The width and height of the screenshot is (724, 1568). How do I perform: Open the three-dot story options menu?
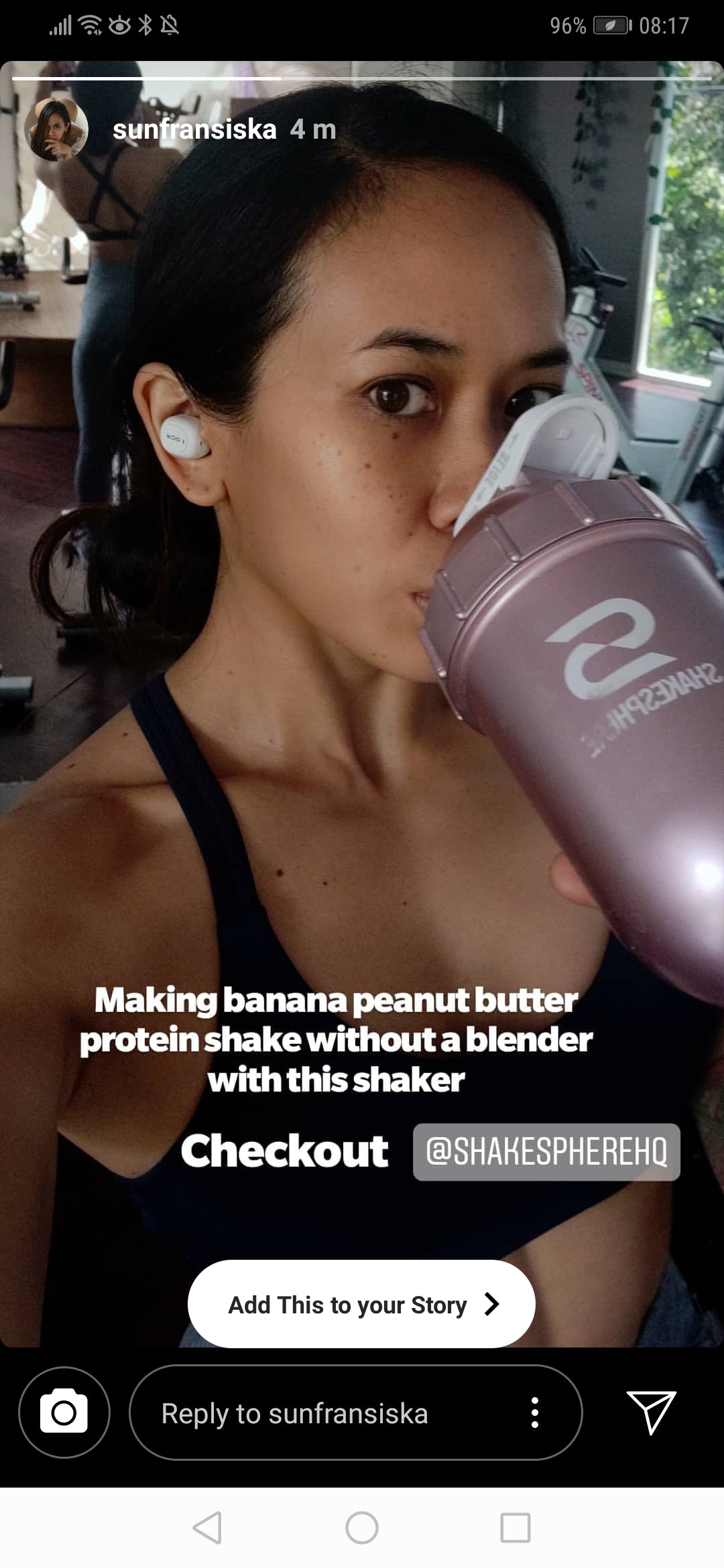(534, 1413)
